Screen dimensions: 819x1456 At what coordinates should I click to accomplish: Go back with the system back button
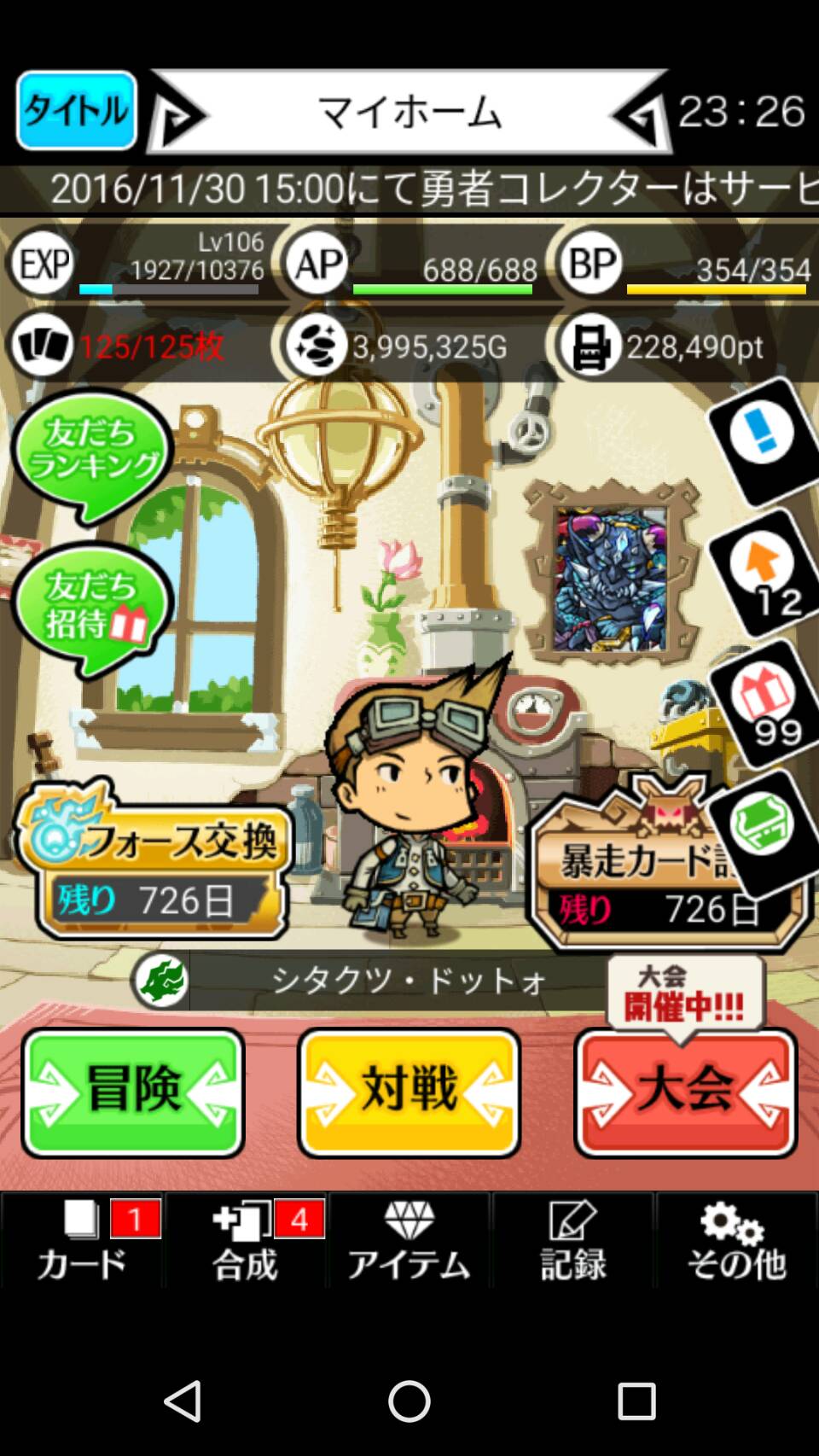pyautogui.click(x=183, y=1401)
